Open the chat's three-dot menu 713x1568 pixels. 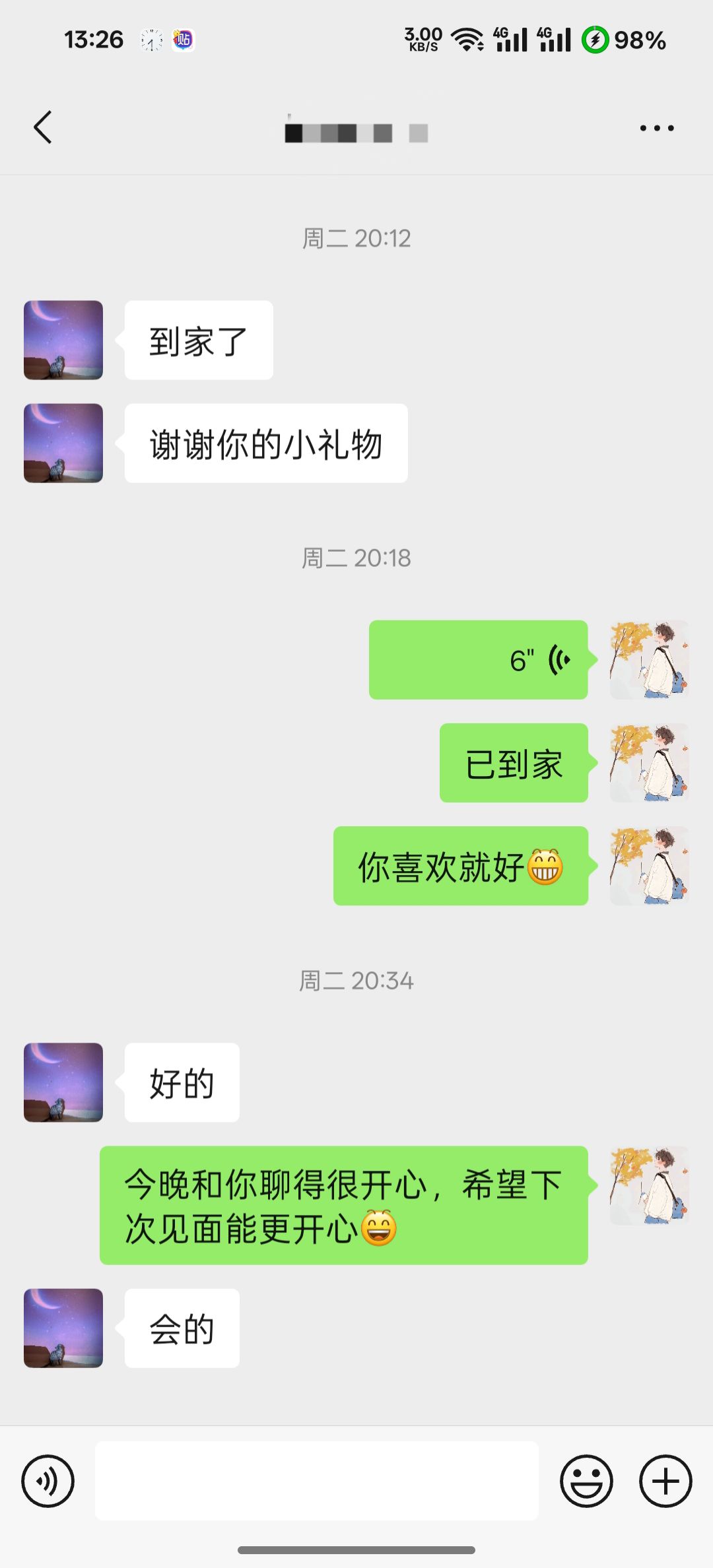point(657,128)
